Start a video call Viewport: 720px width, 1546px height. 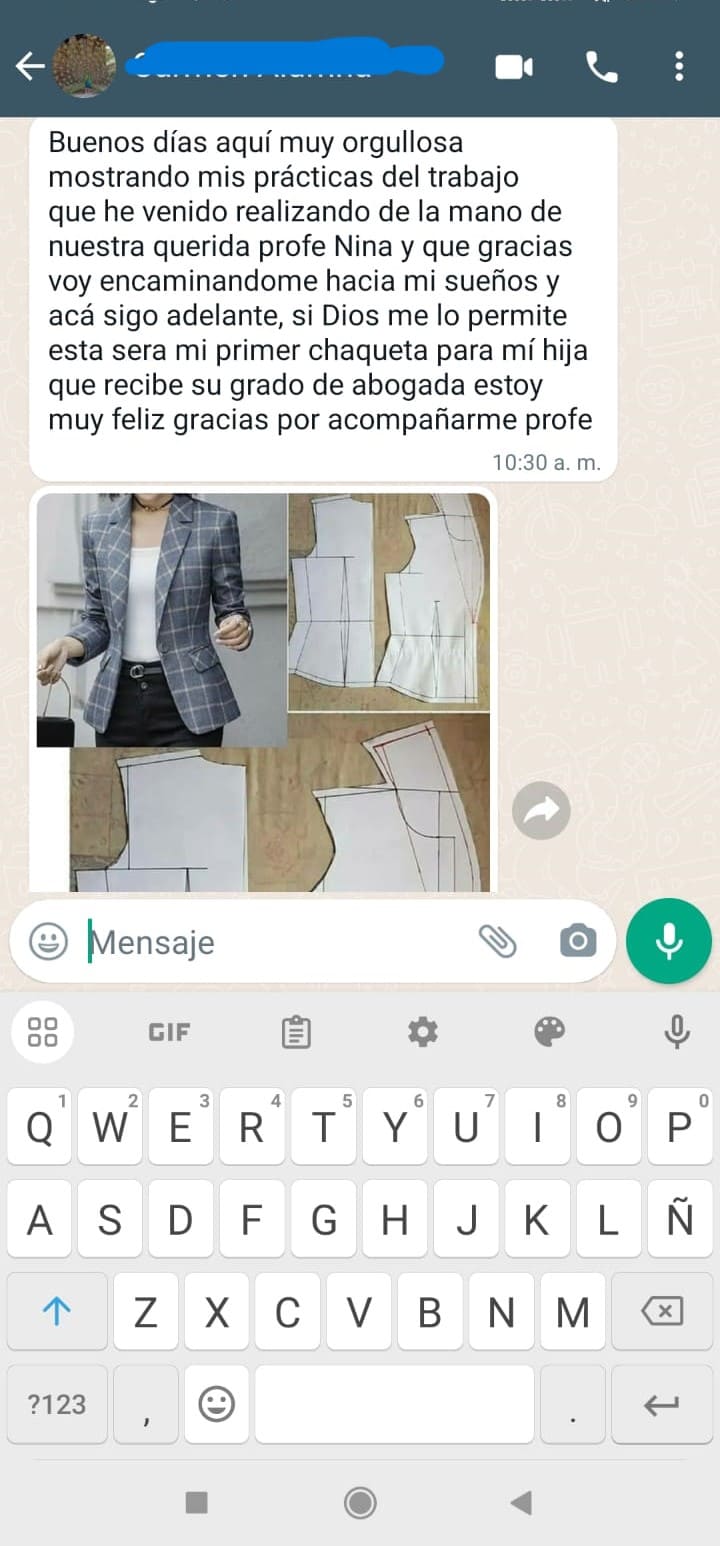[514, 67]
